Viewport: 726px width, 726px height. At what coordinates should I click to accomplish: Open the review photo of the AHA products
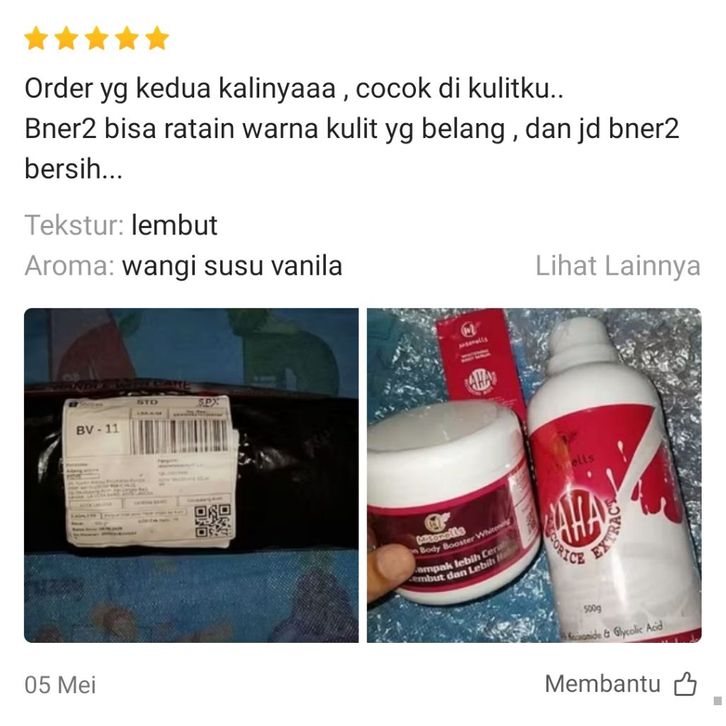click(x=534, y=475)
